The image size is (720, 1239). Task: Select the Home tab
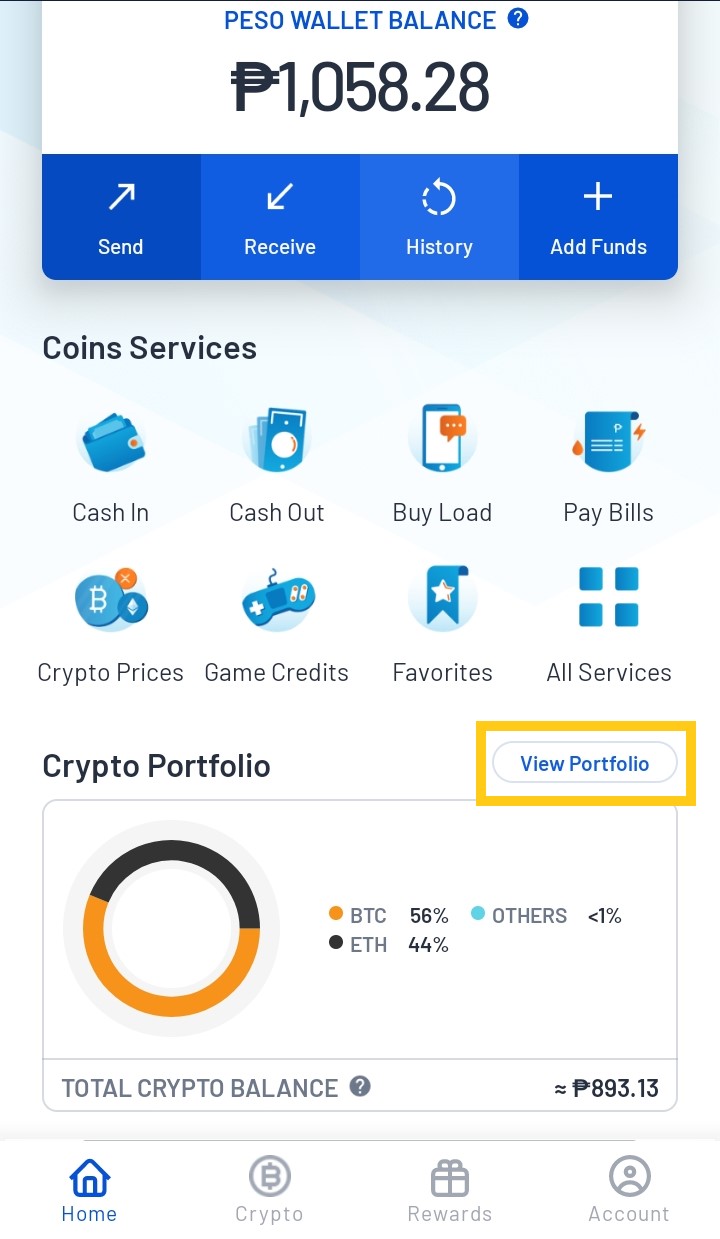89,1190
